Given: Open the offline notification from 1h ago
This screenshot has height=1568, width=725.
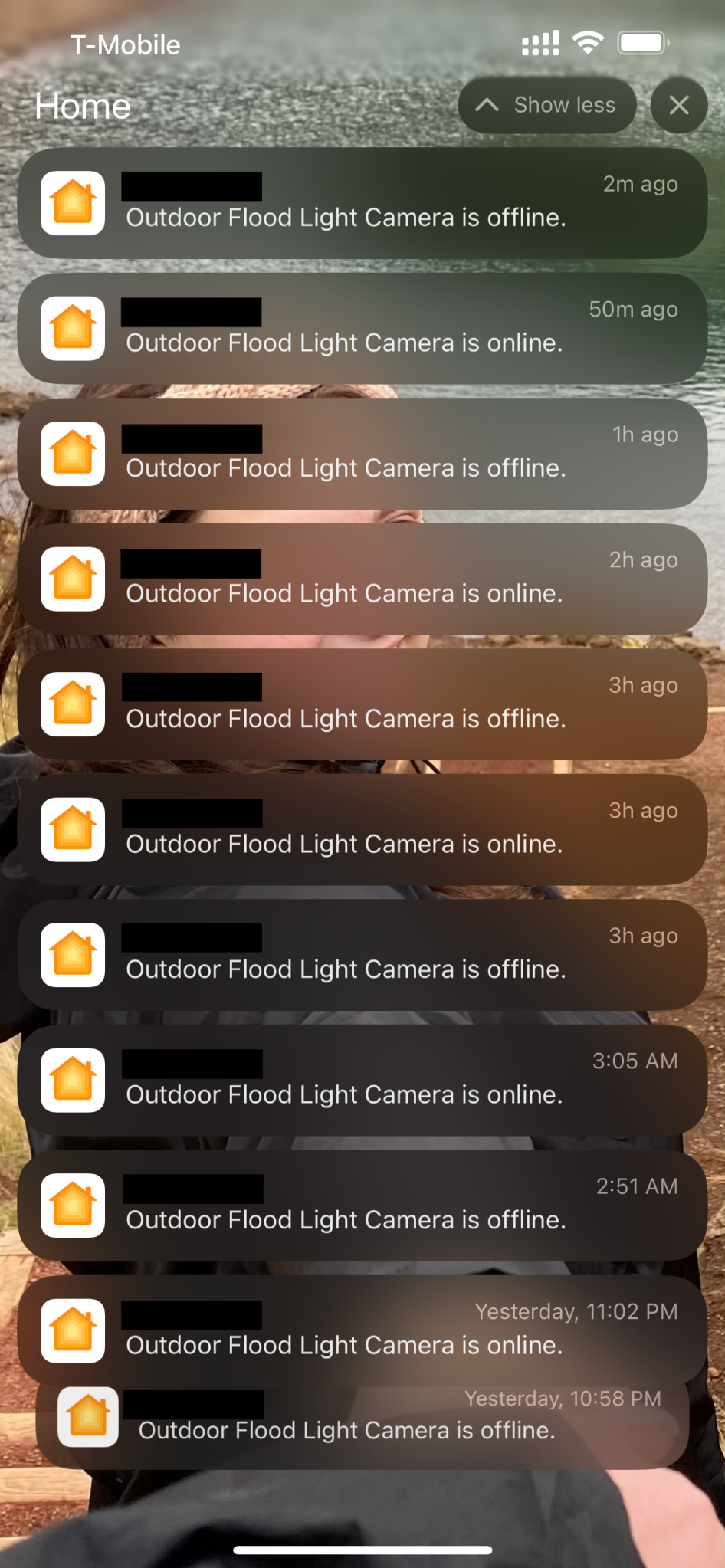Looking at the screenshot, I should [362, 454].
